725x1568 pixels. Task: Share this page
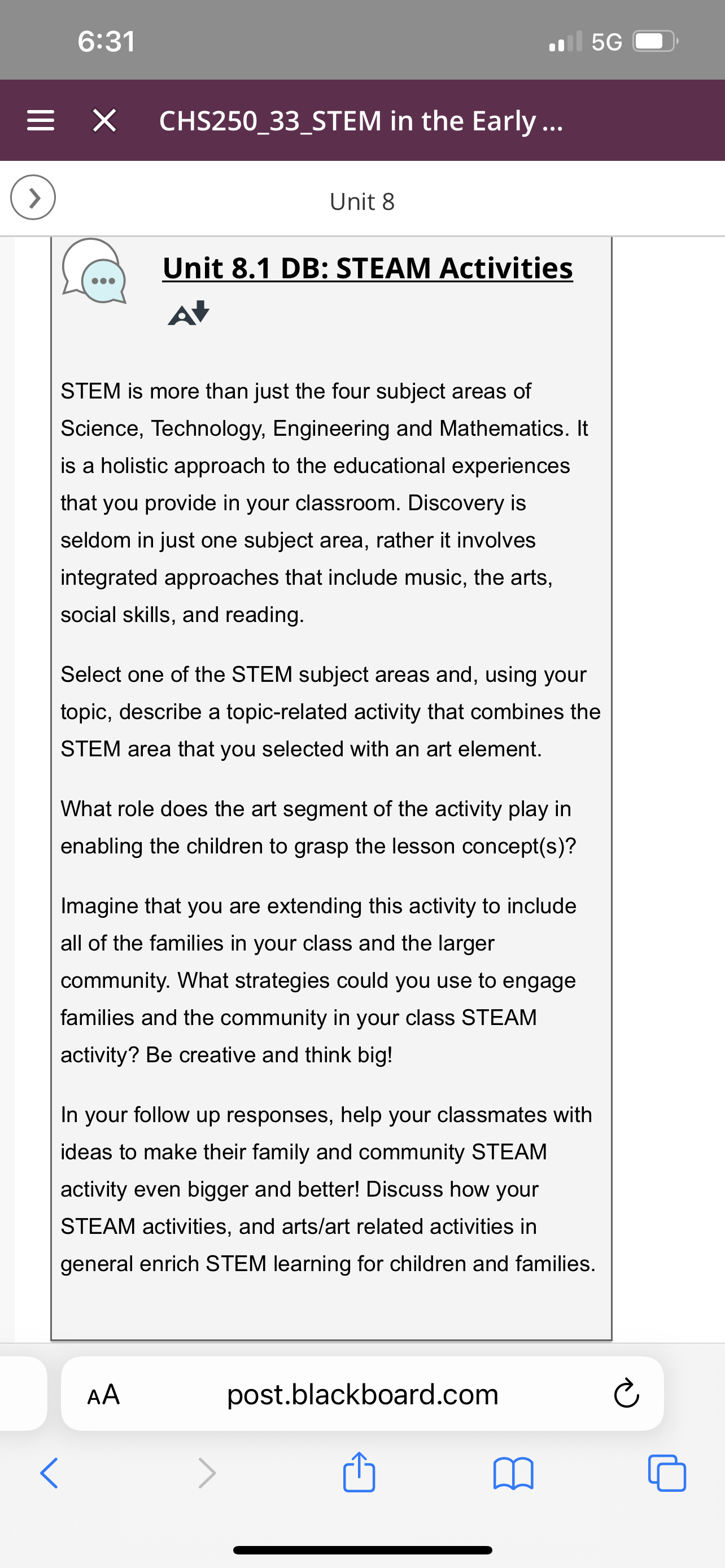click(x=359, y=1472)
